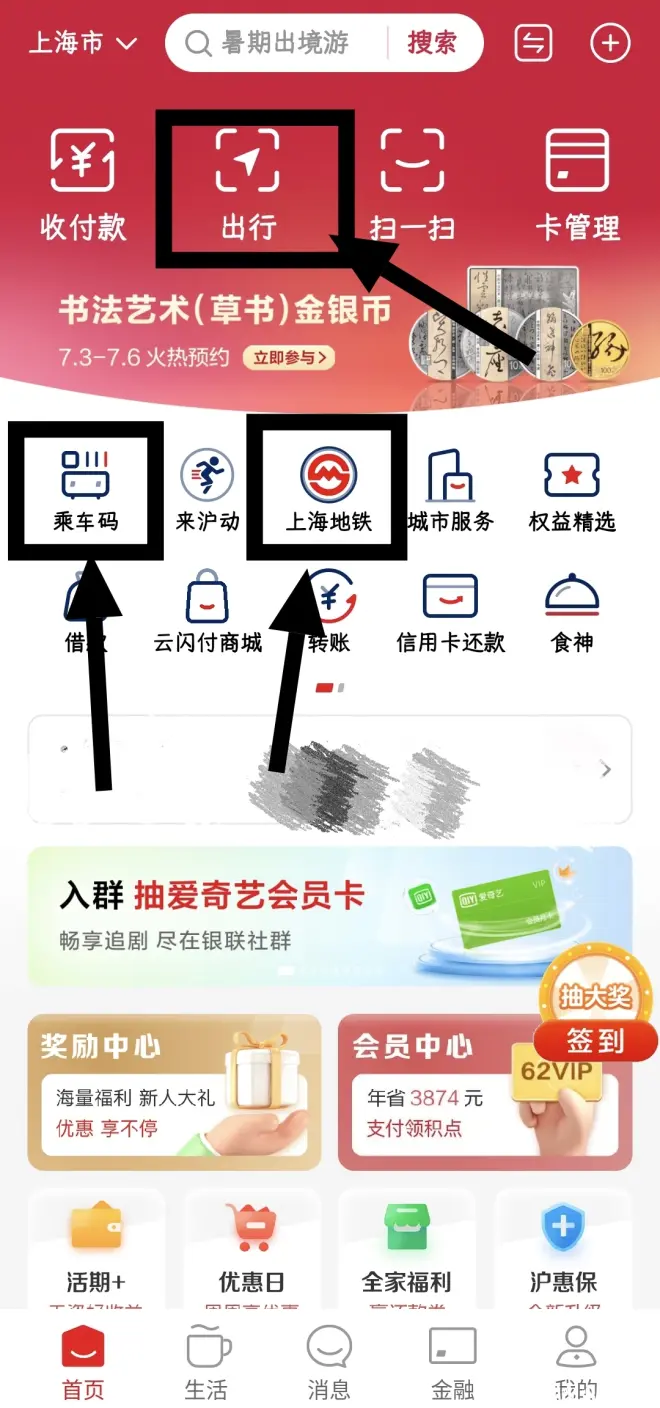Tap 立即参与 on the coin banner

pyautogui.click(x=291, y=357)
